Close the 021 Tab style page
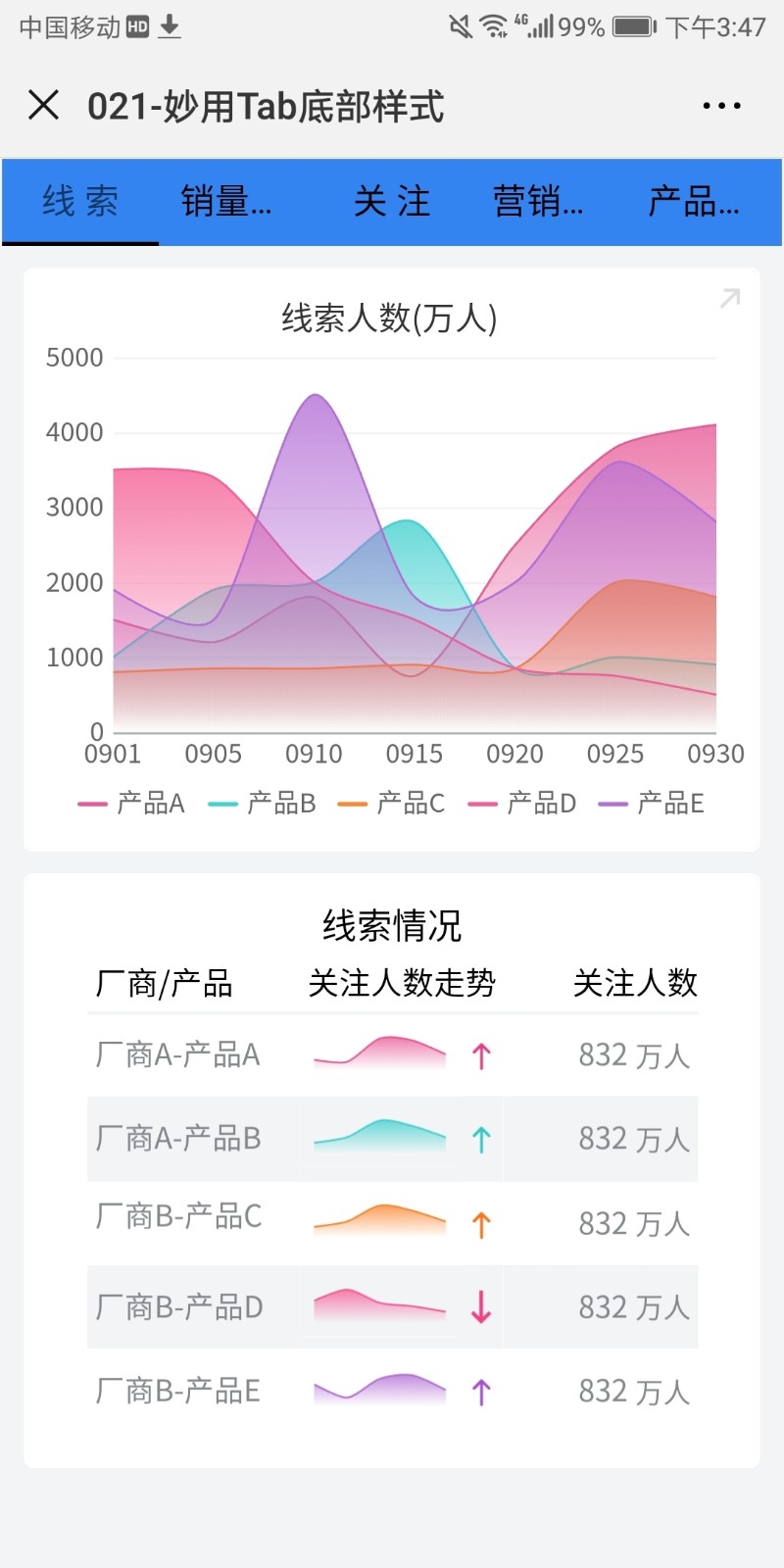 click(x=44, y=105)
